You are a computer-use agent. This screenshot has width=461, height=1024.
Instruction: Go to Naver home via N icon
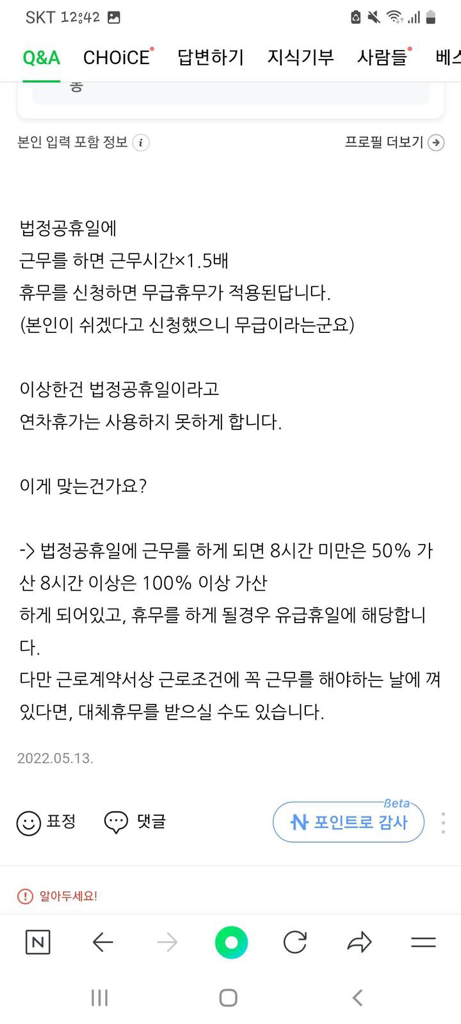(38, 942)
